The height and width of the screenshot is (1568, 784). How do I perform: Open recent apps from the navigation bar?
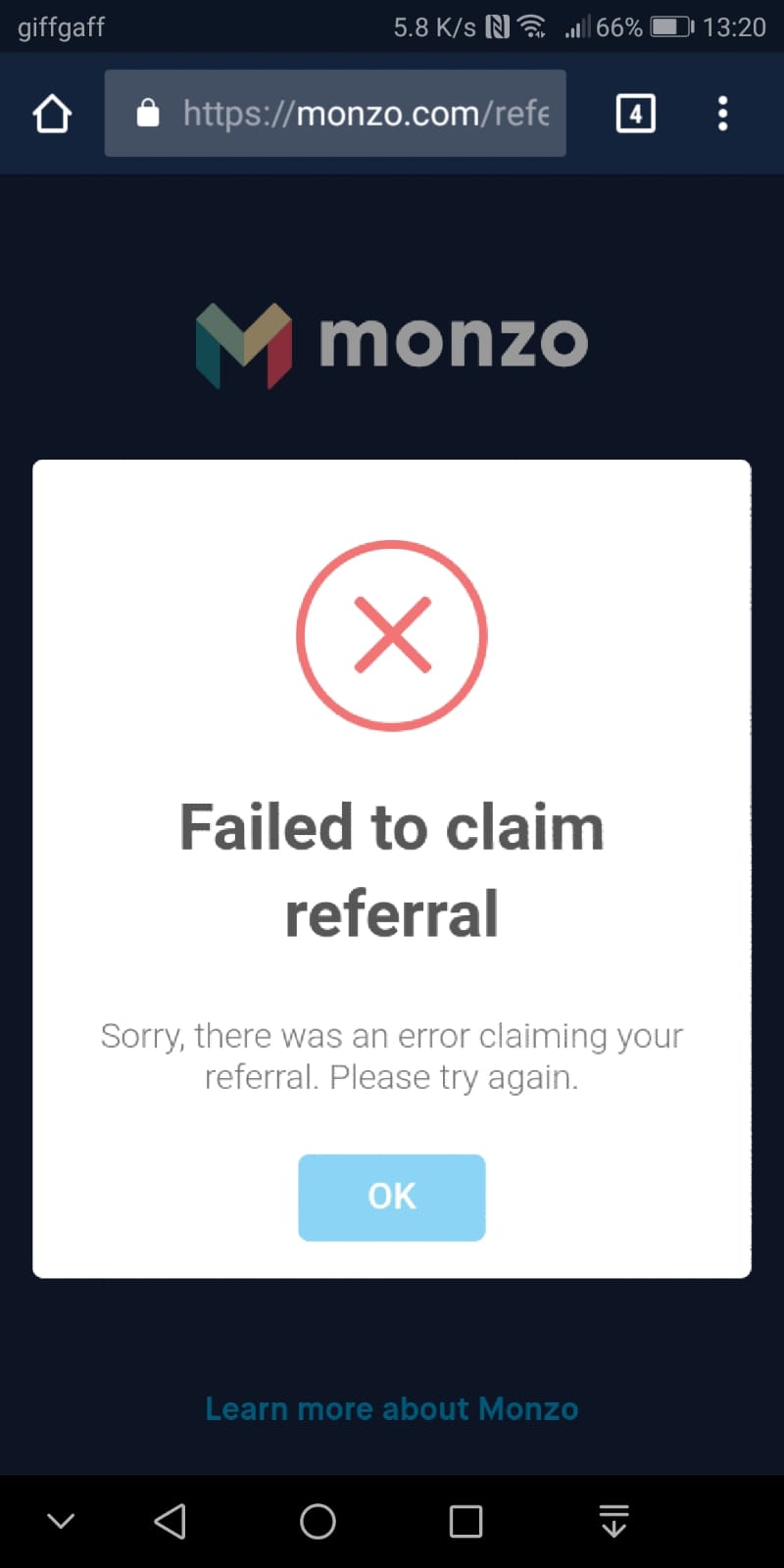(x=465, y=1521)
